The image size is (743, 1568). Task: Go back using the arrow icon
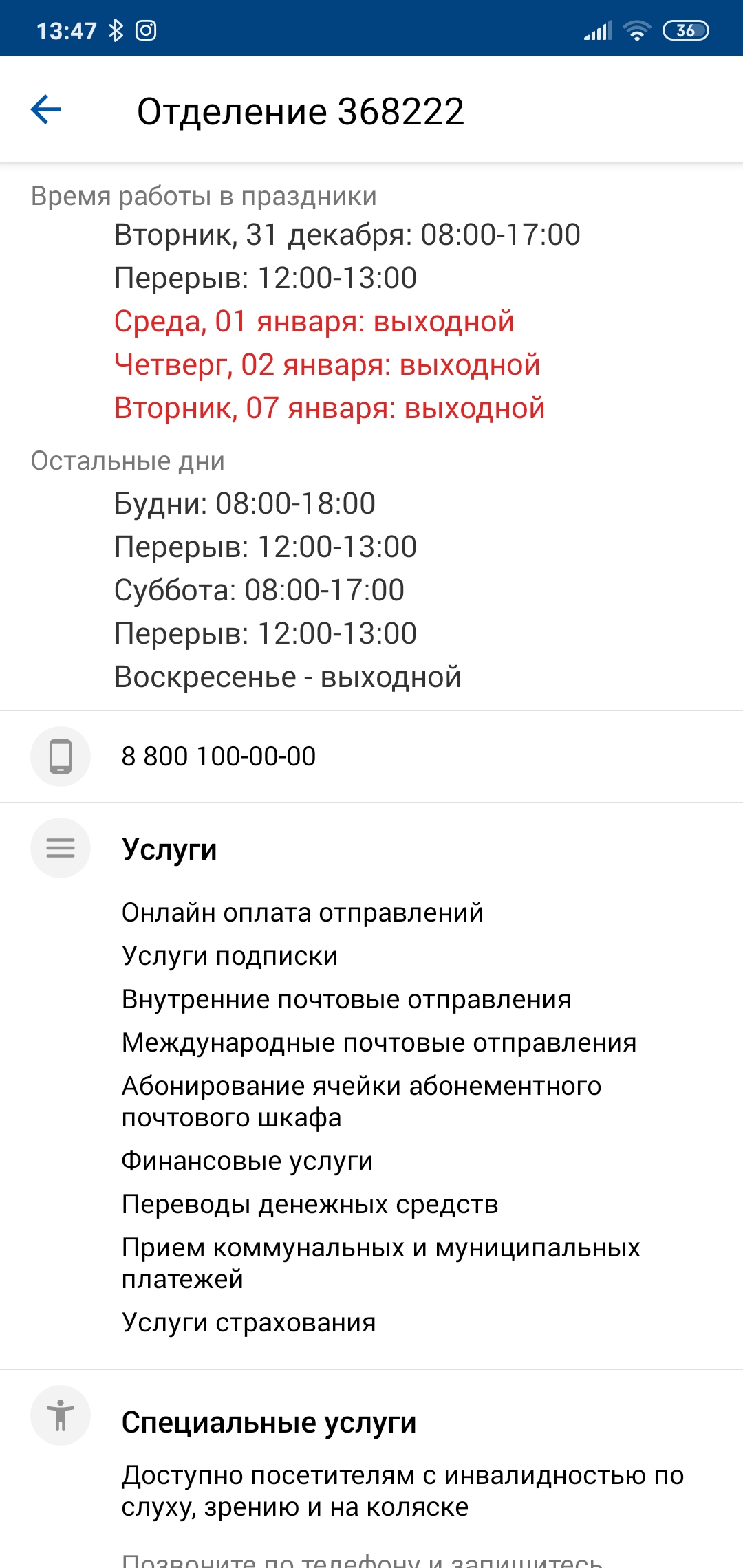[x=46, y=110]
